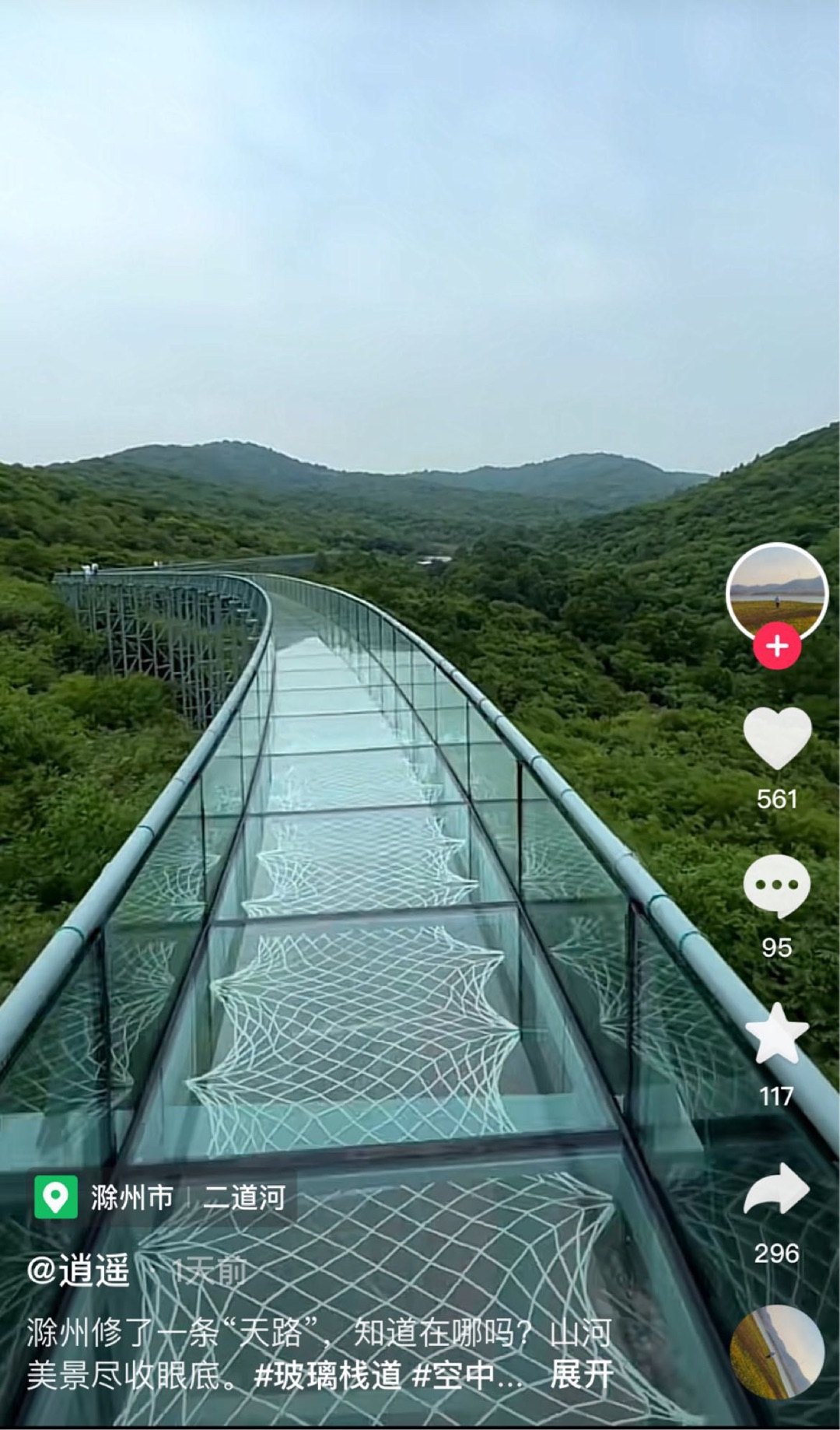
Task: Follow the creator with the red plus button
Action: (776, 647)
